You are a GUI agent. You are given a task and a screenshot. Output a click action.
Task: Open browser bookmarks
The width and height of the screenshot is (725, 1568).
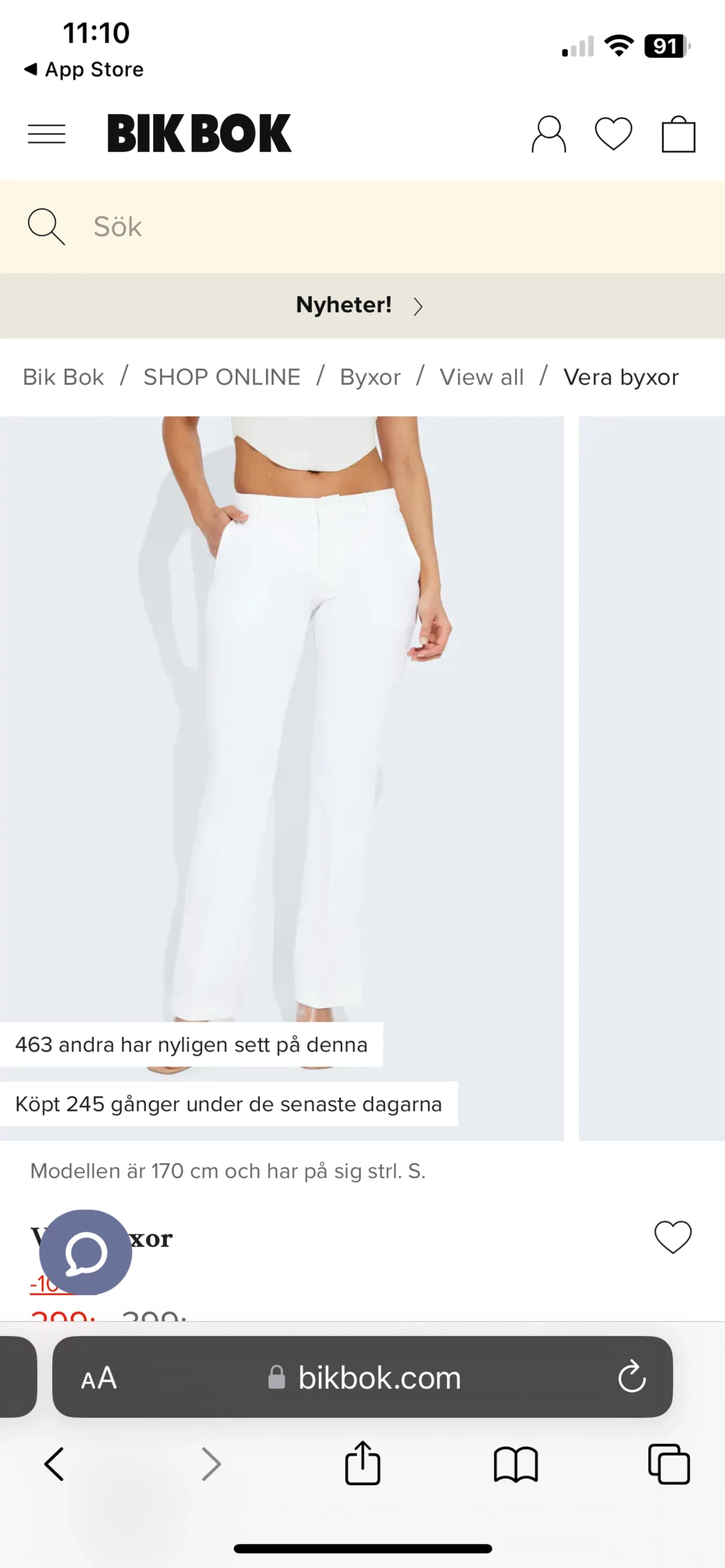tap(516, 1464)
